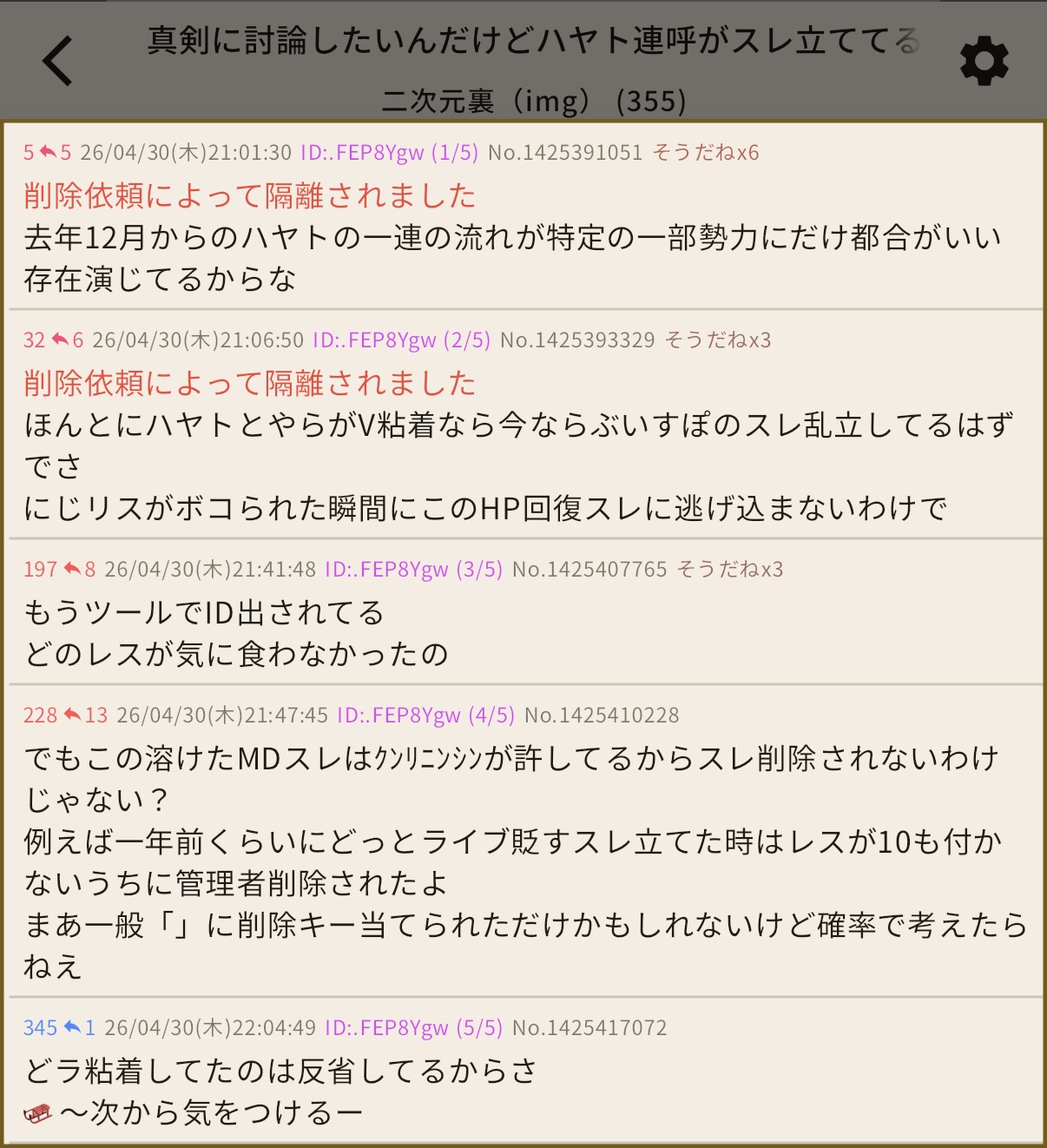Hit そうだねx3 on post No.1425407765

(x=729, y=570)
